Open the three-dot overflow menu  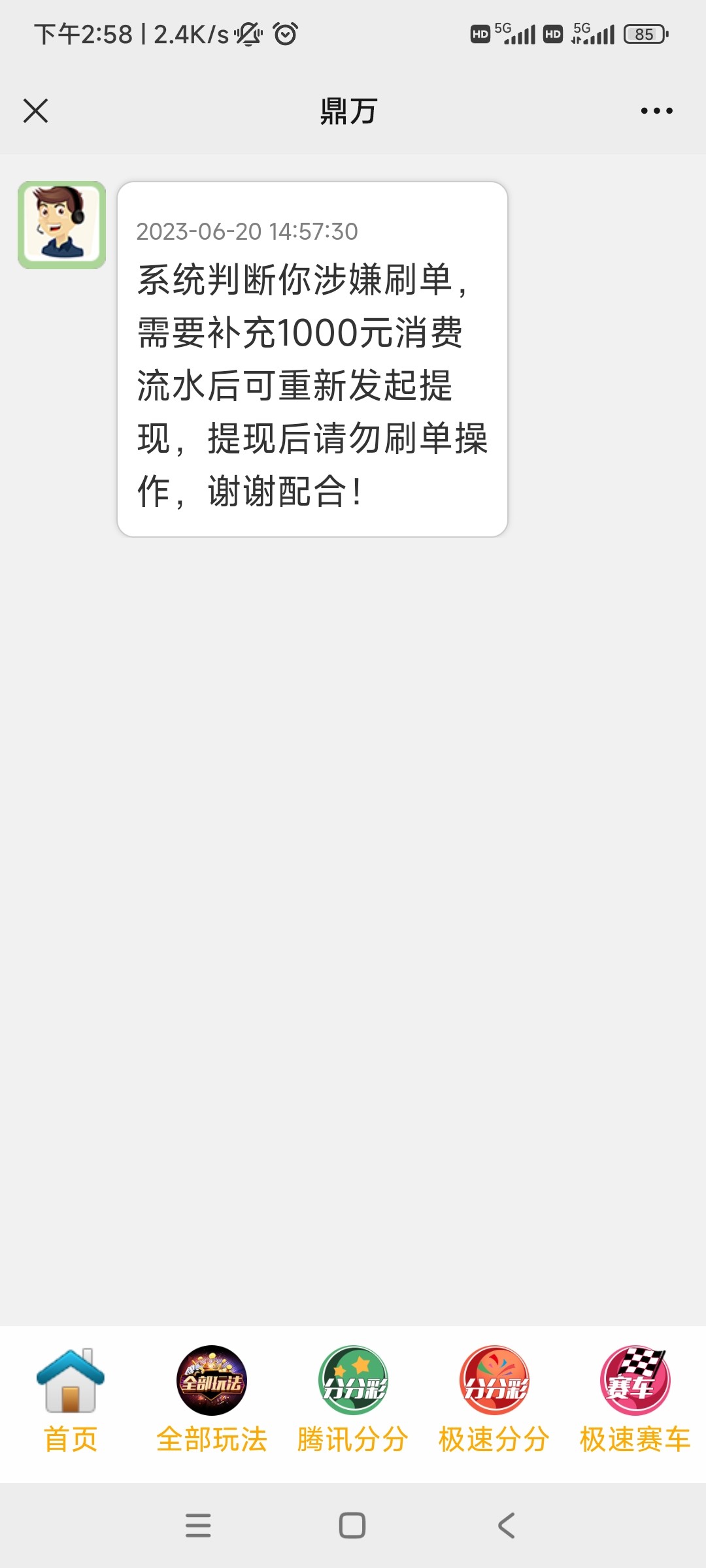[x=656, y=111]
